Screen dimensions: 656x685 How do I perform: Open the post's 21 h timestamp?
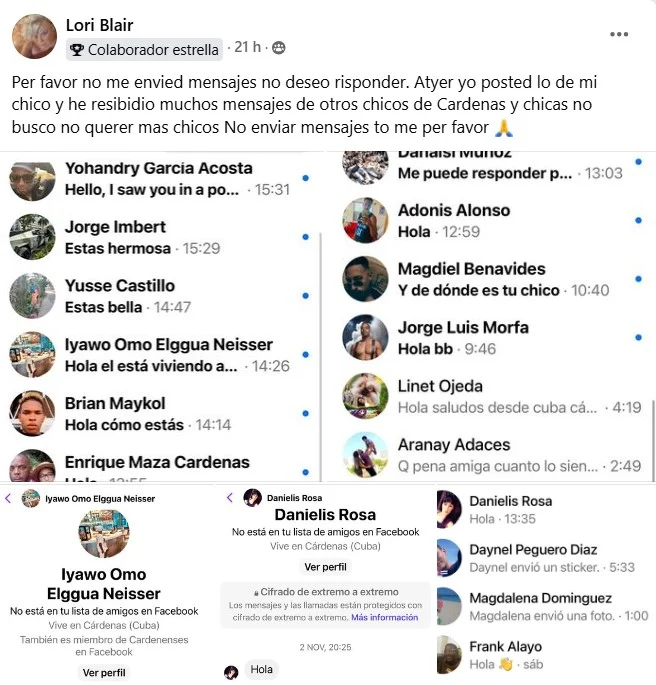tap(247, 48)
